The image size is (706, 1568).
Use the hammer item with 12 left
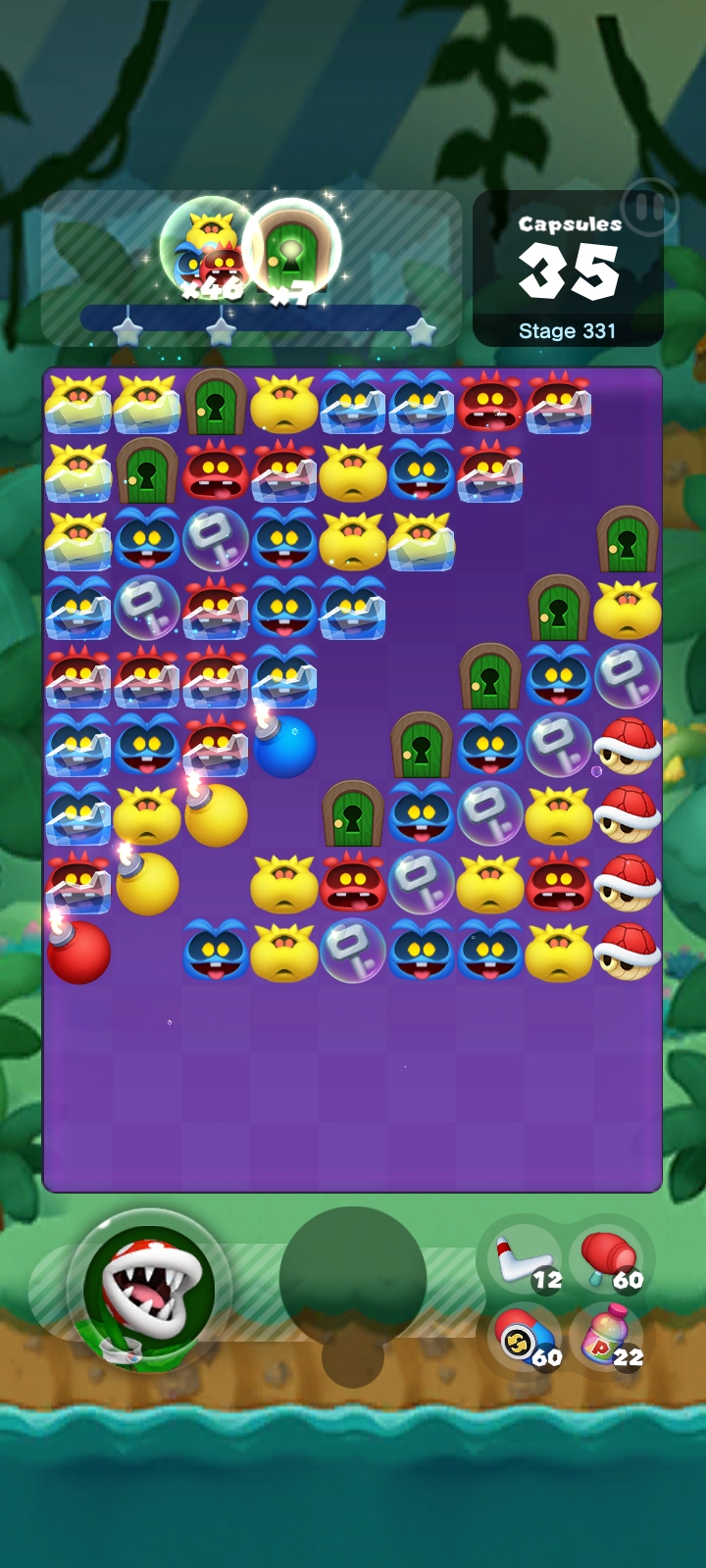pos(526,1261)
